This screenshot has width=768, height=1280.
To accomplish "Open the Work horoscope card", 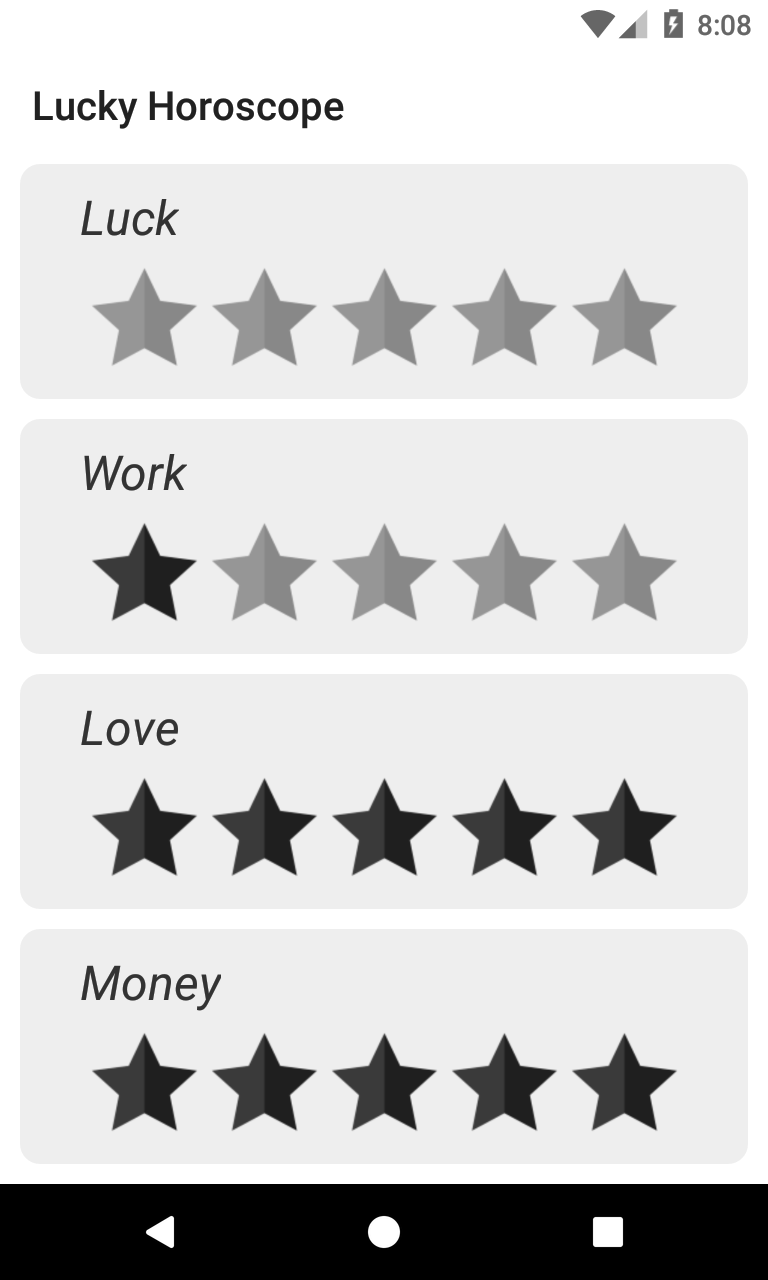I will tap(384, 536).
